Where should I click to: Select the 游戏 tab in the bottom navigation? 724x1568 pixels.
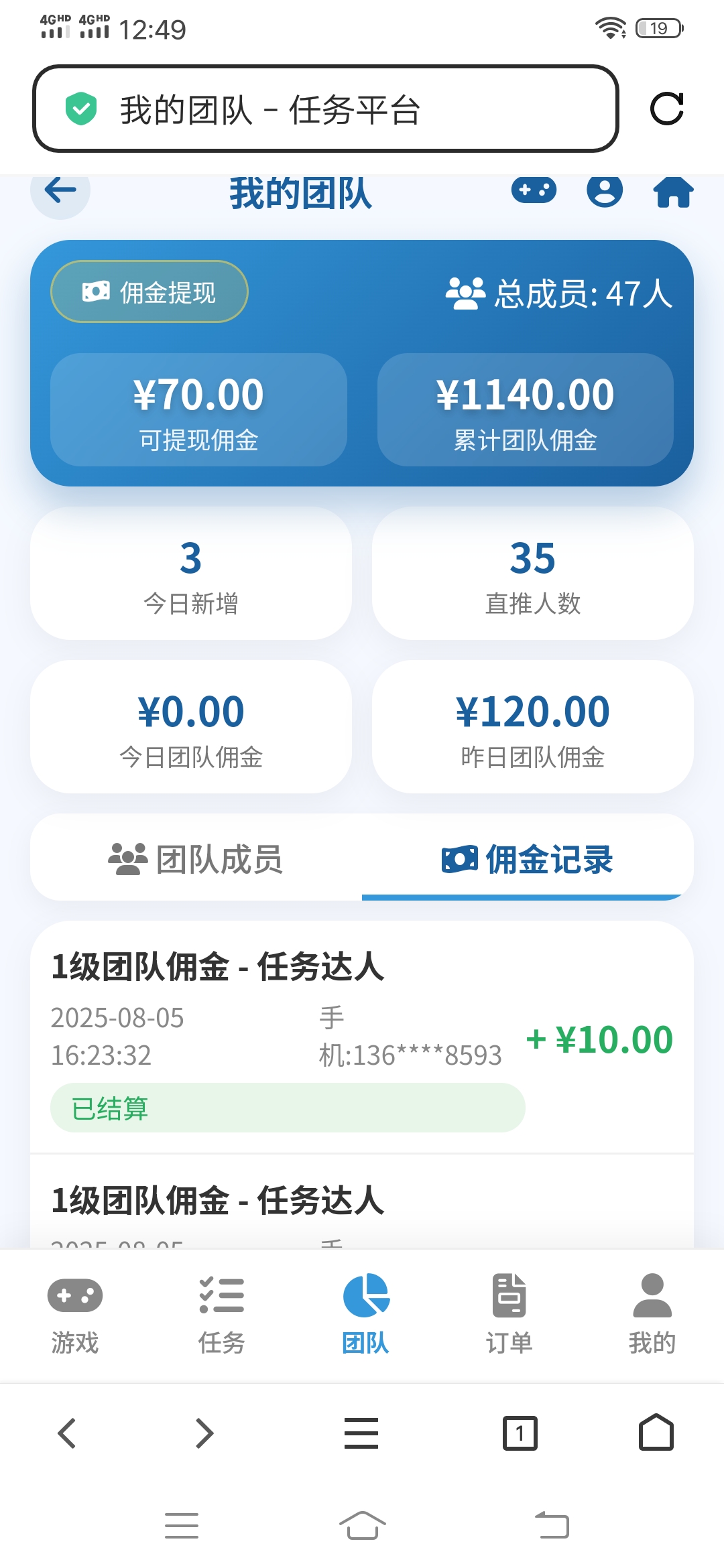(74, 1310)
